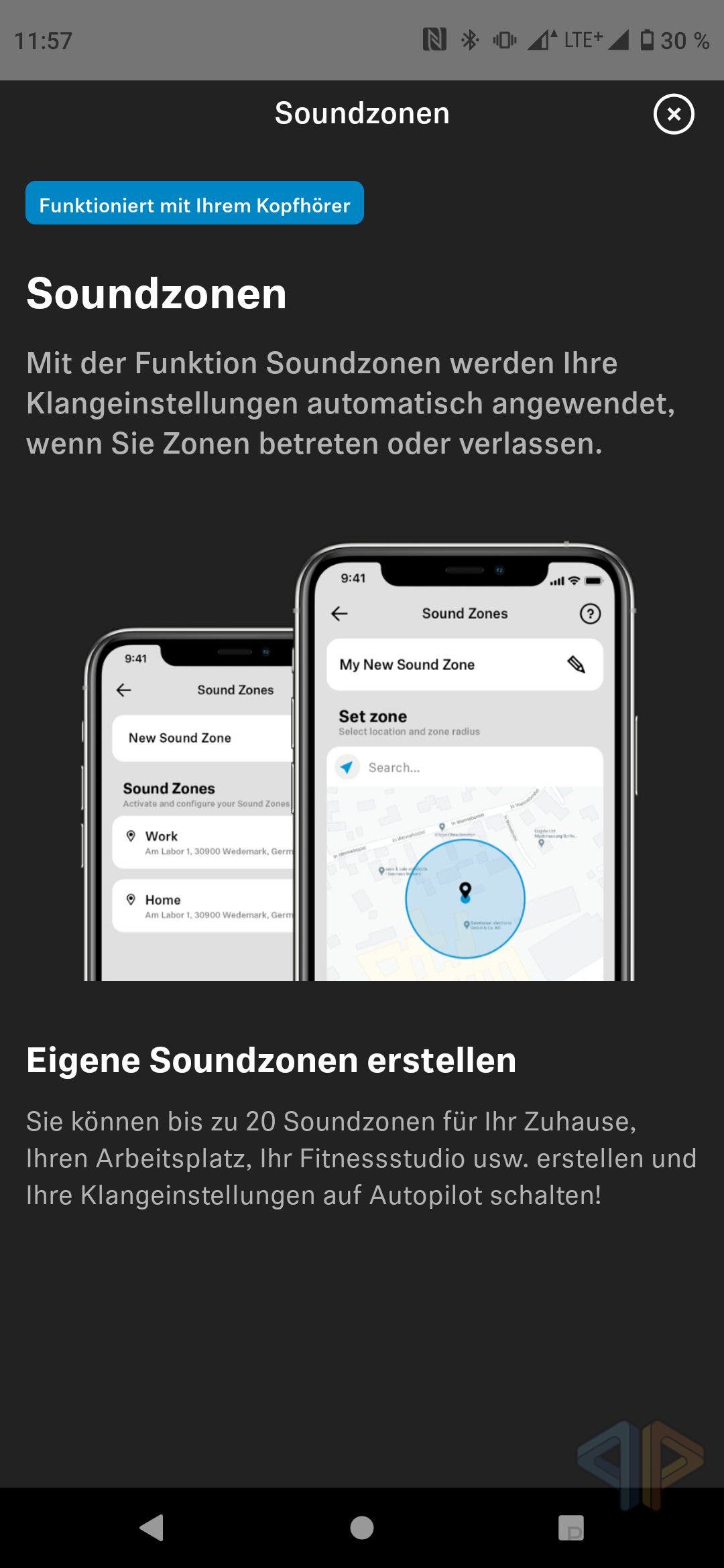This screenshot has height=1568, width=724.
Task: Tap the system back button
Action: pos(152,1528)
